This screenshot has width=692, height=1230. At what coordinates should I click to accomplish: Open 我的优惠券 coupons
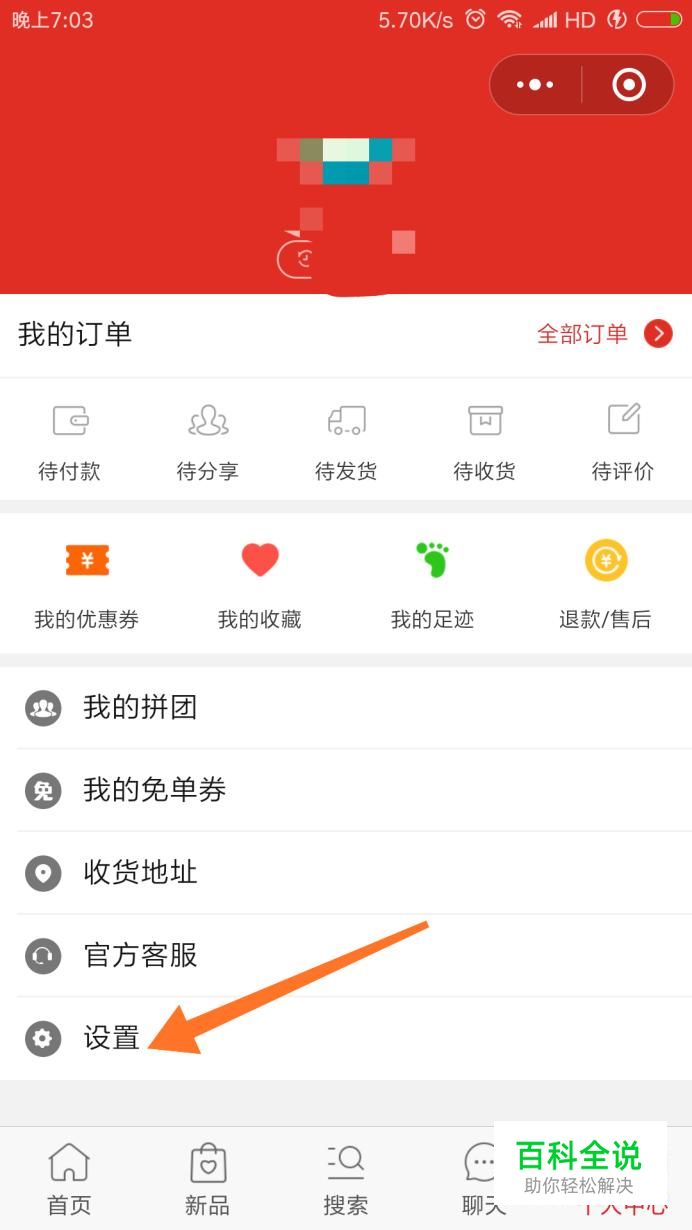click(x=87, y=585)
